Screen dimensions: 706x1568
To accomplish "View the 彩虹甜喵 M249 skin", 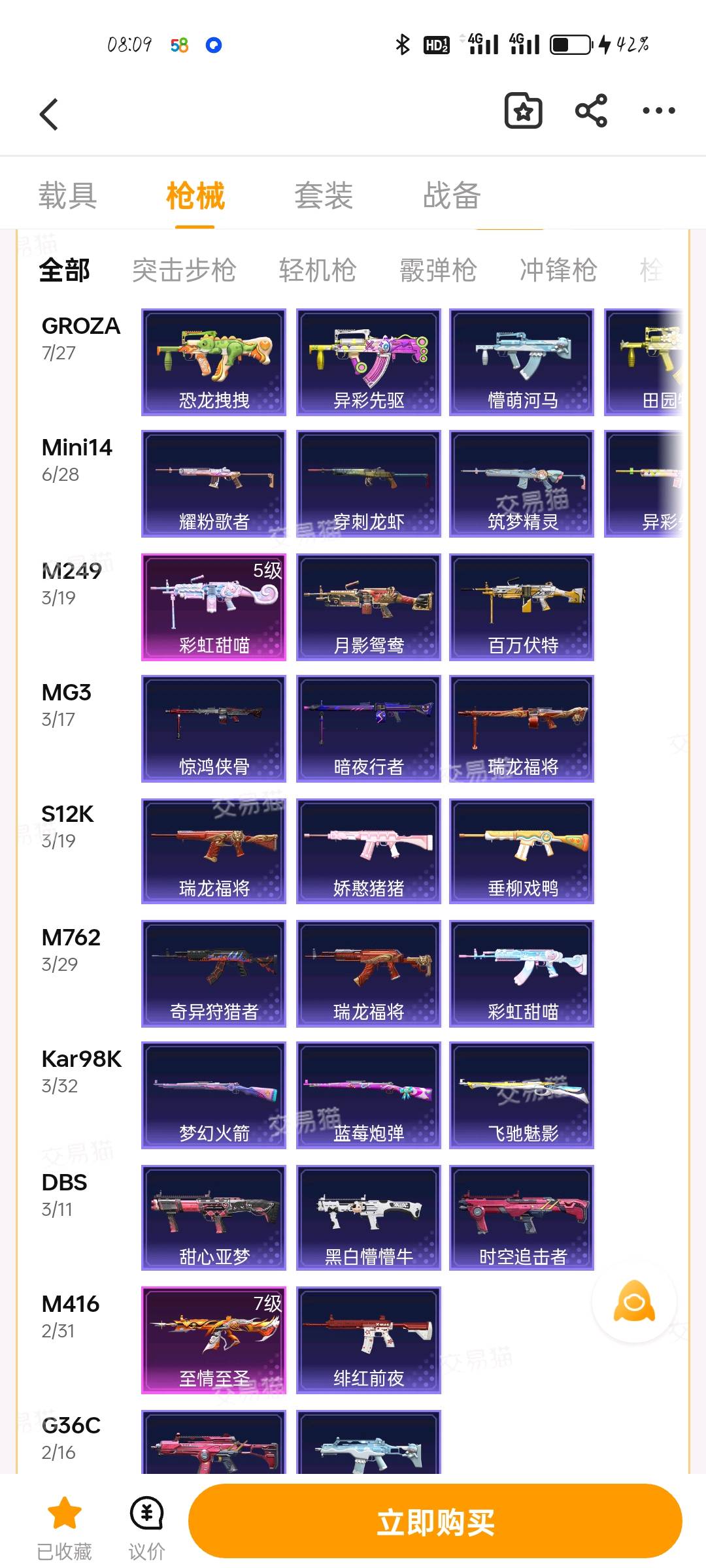I will (x=214, y=607).
